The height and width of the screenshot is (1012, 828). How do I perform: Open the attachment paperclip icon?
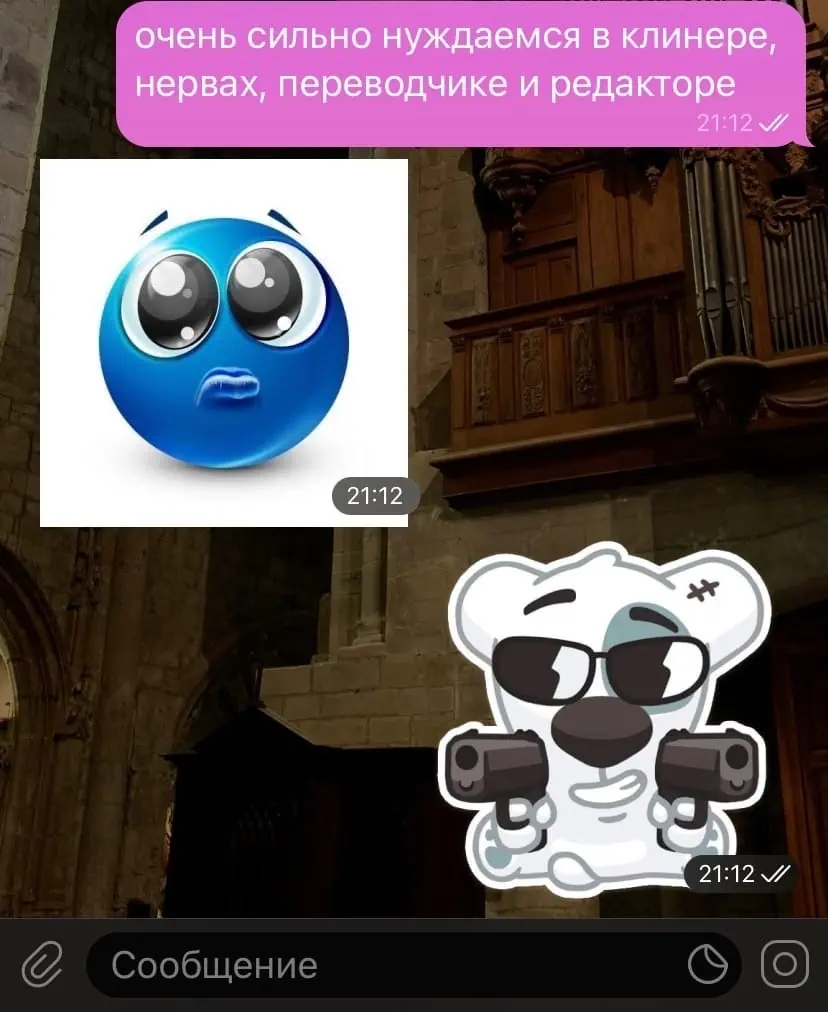click(42, 965)
